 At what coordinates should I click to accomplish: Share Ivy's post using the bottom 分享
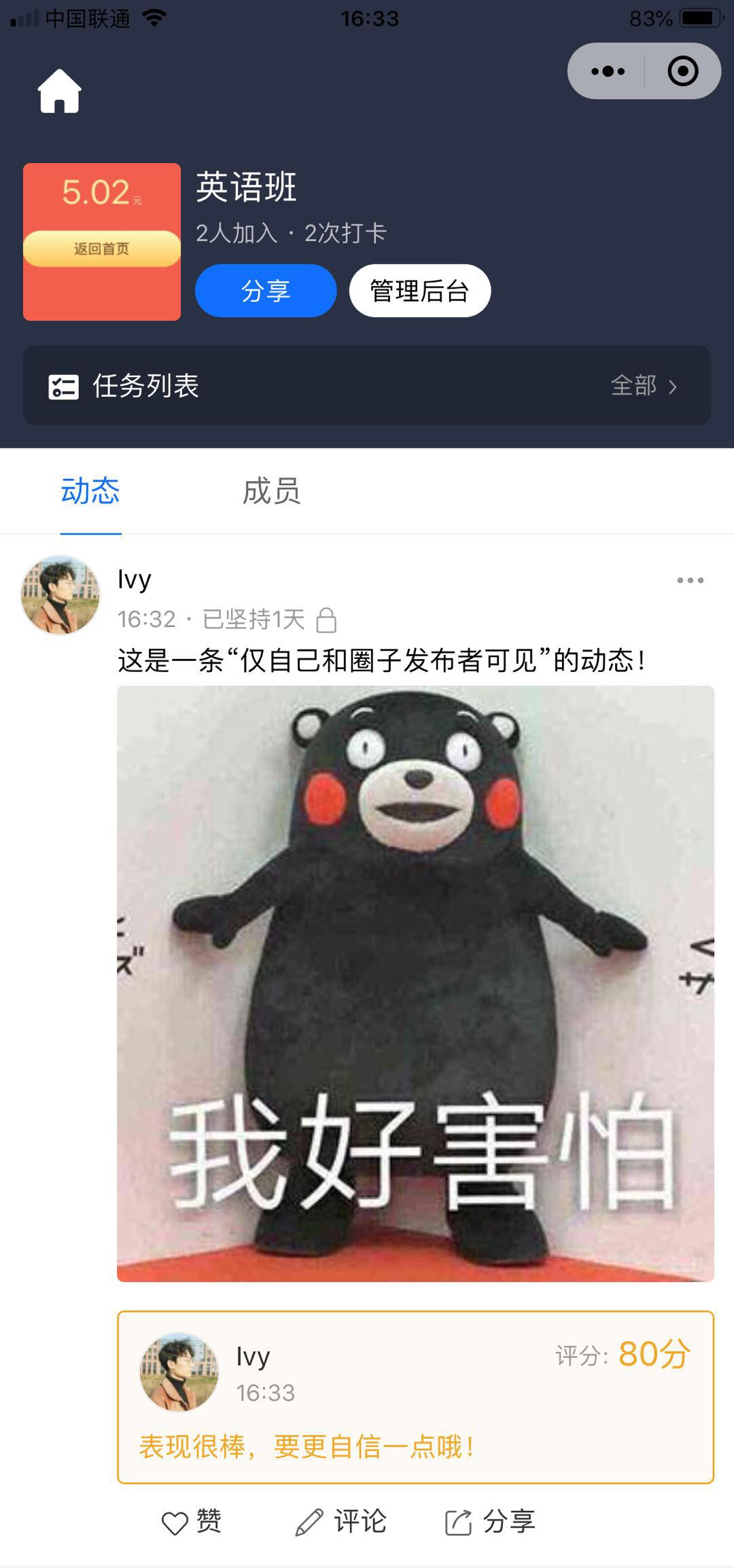[x=490, y=1522]
